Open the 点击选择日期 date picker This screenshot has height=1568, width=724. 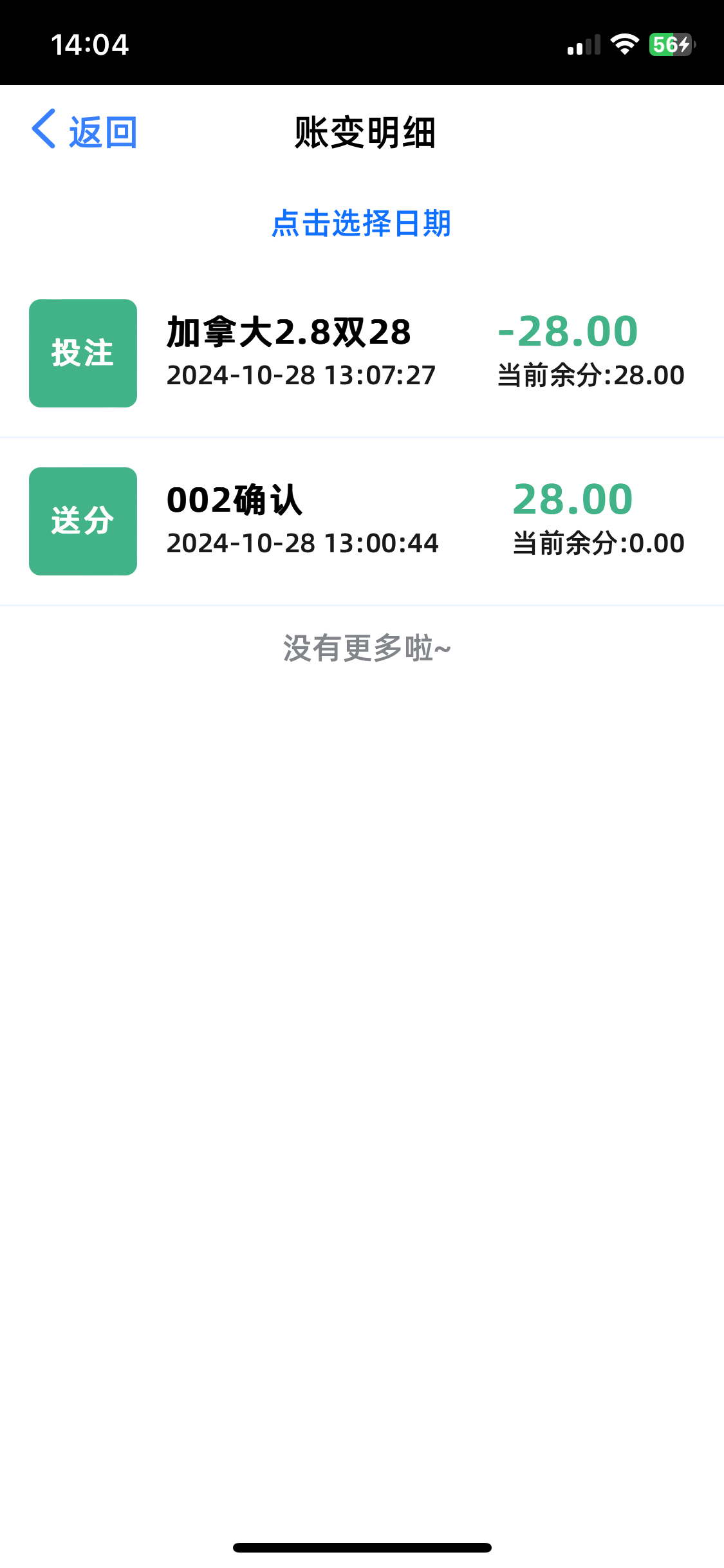tap(362, 223)
